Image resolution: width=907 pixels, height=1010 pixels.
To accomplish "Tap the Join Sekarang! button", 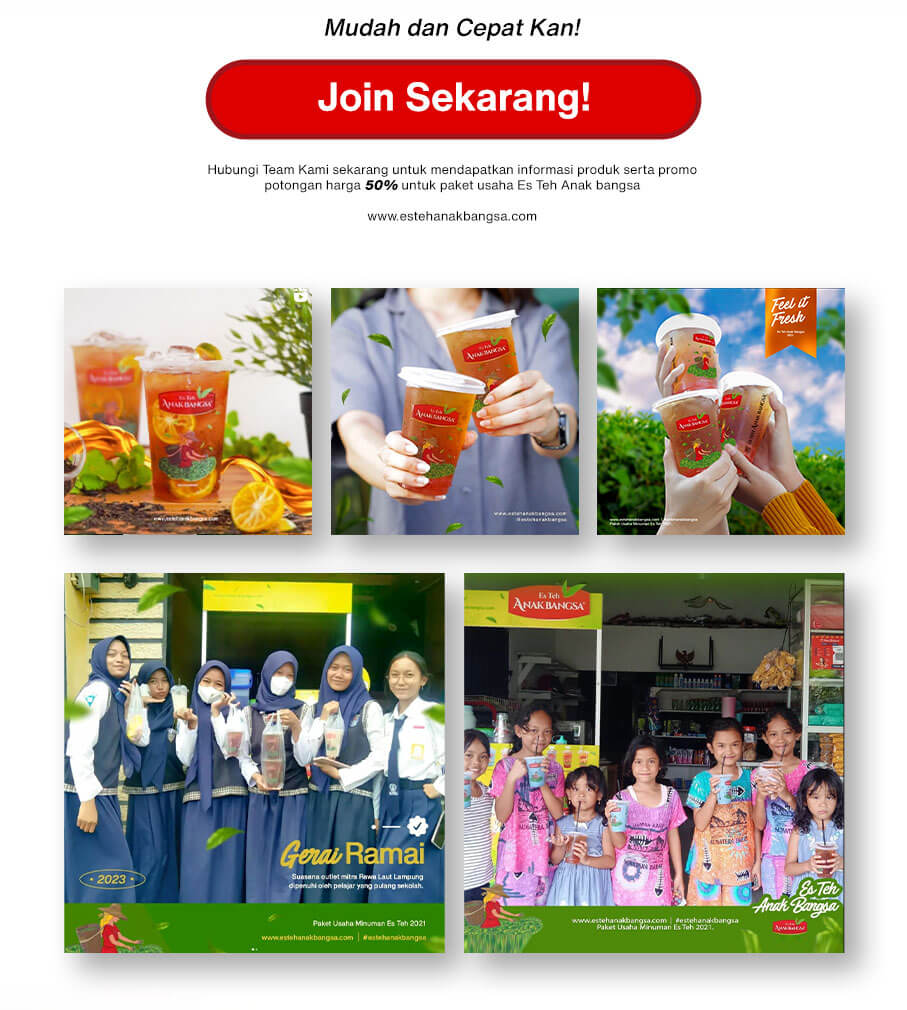I will click(x=453, y=98).
